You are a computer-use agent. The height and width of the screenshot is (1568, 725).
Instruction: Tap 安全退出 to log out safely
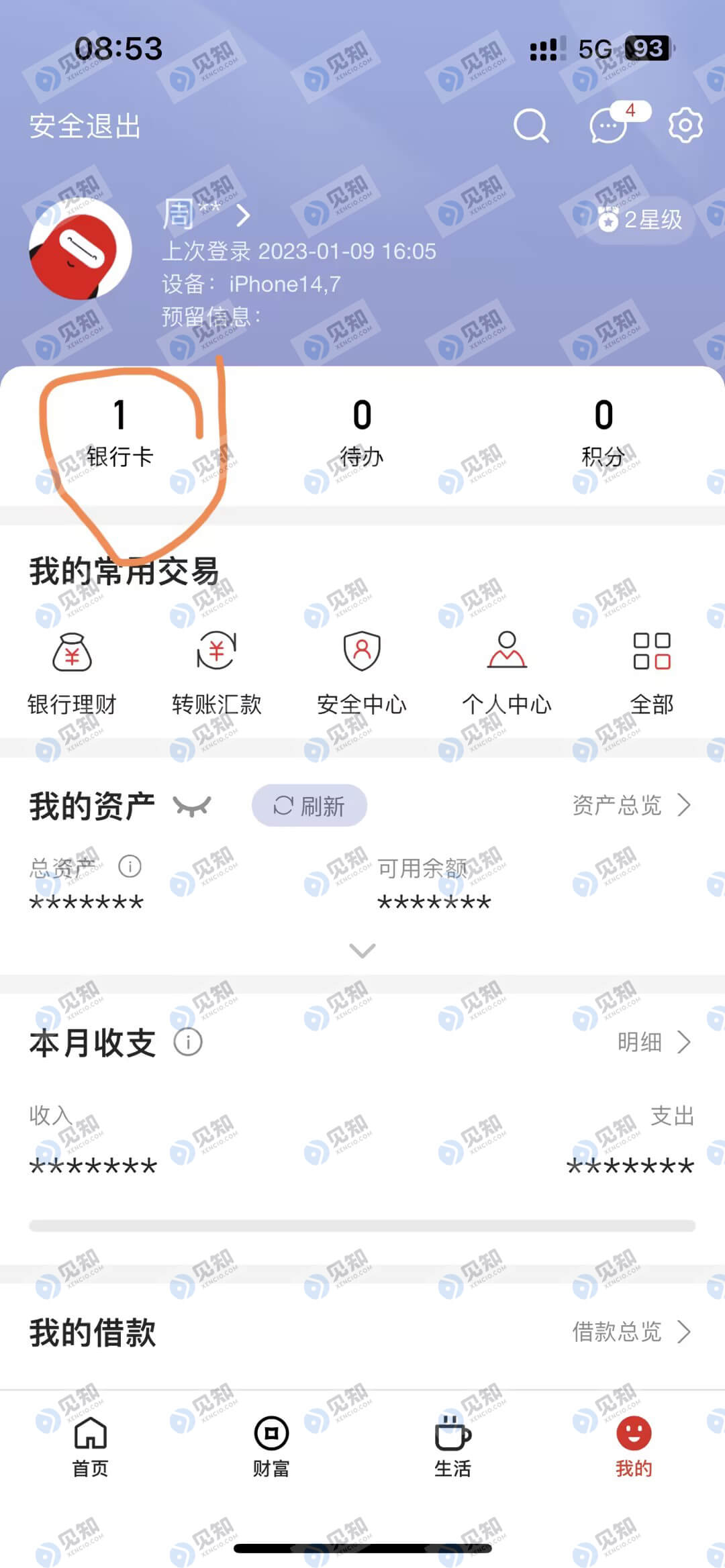[85, 126]
